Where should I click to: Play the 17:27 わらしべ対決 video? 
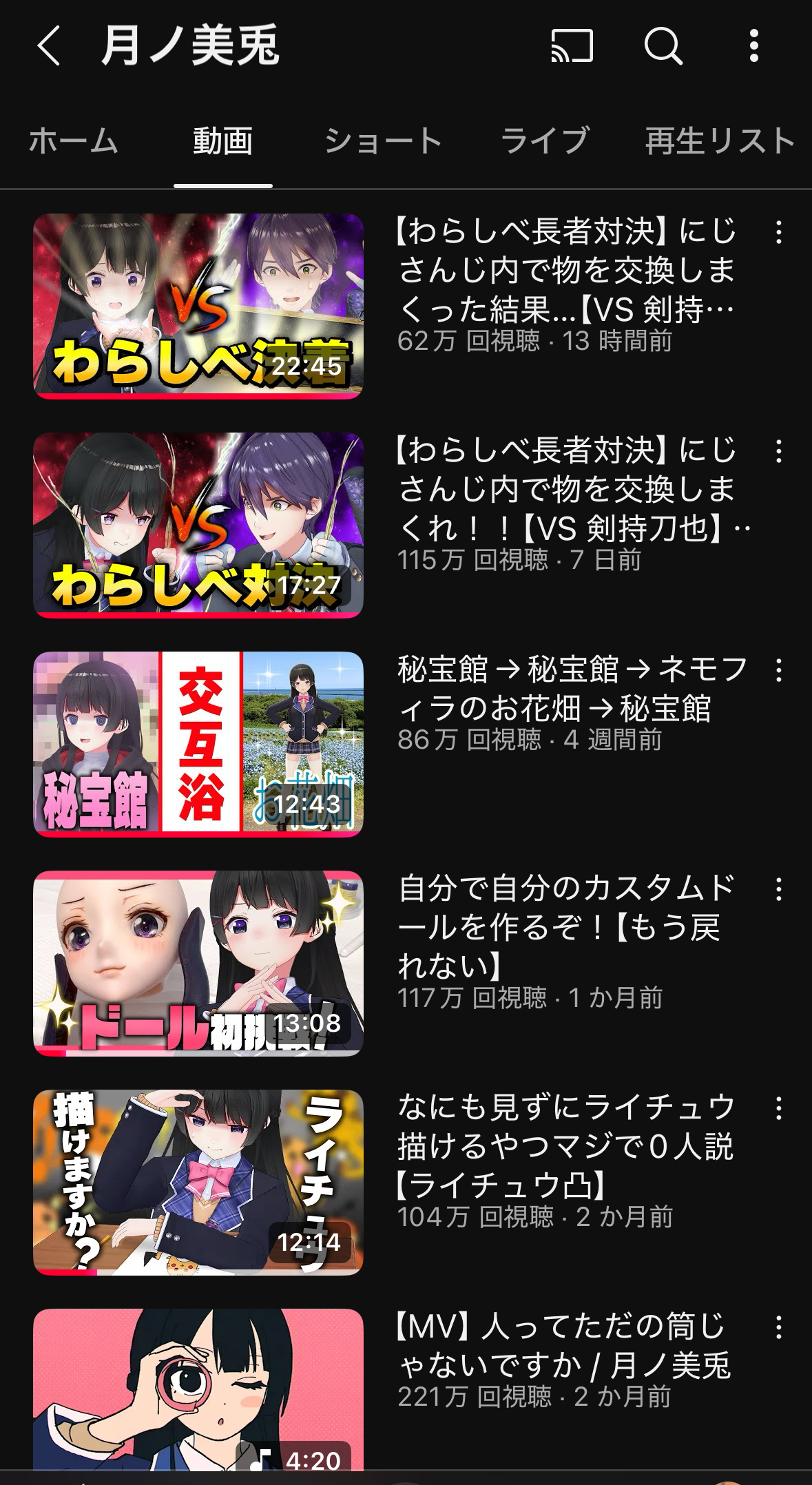(198, 525)
